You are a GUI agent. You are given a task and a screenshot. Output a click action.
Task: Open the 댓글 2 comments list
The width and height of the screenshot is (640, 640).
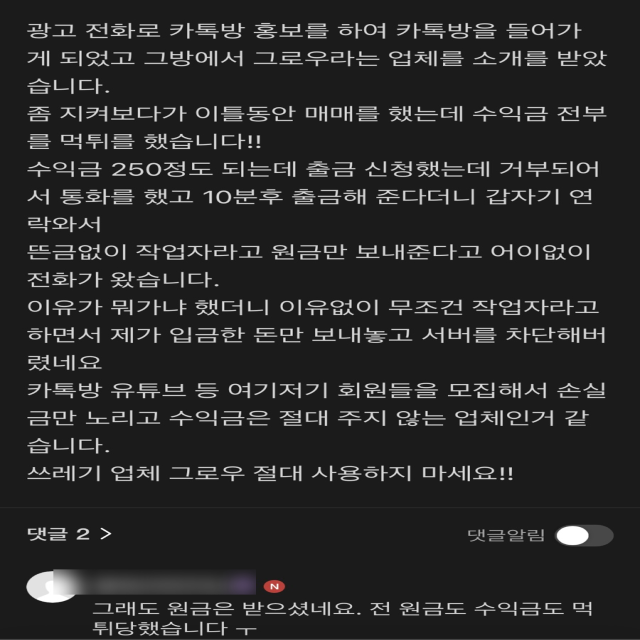point(69,534)
